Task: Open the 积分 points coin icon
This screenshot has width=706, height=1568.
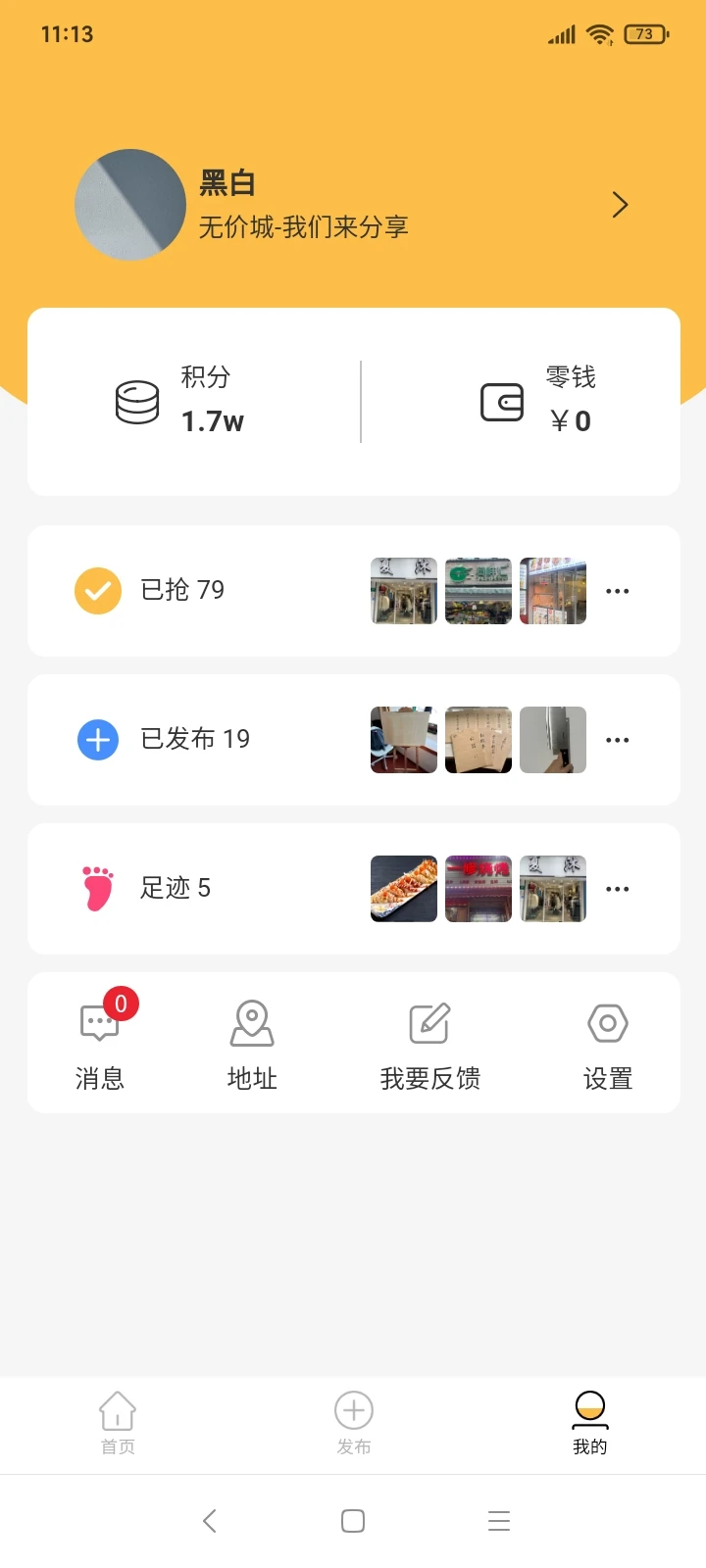Action: point(137,401)
